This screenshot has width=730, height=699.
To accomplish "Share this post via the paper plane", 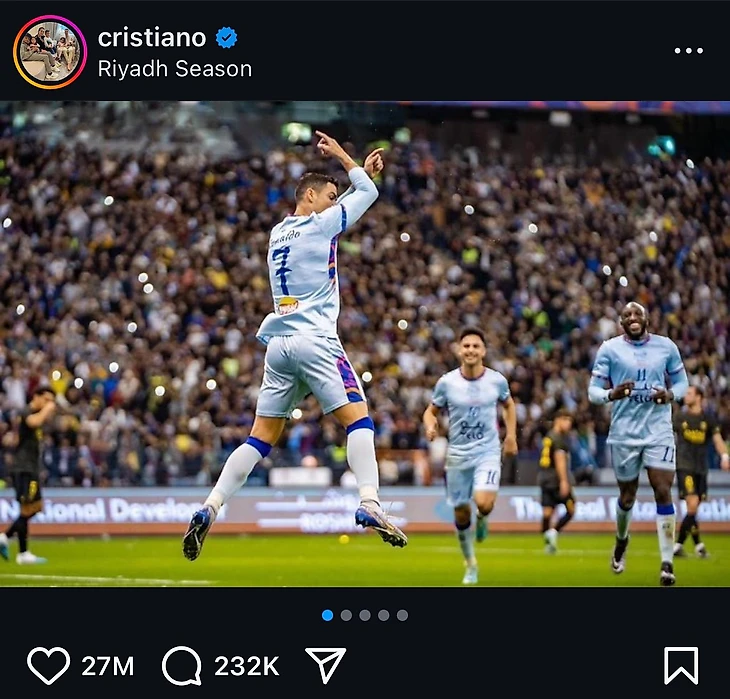I will click(x=325, y=665).
